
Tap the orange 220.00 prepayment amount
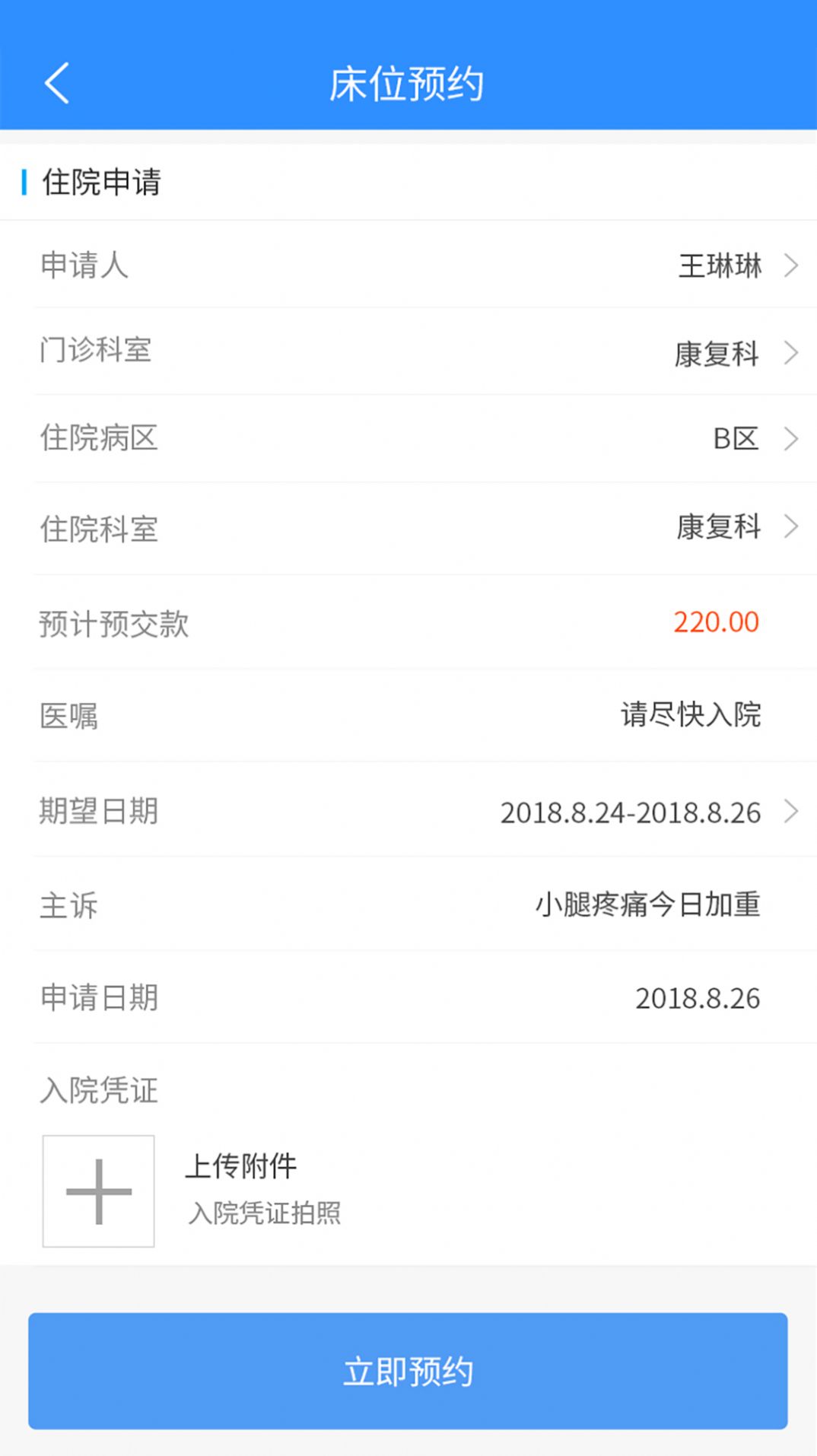tap(716, 622)
